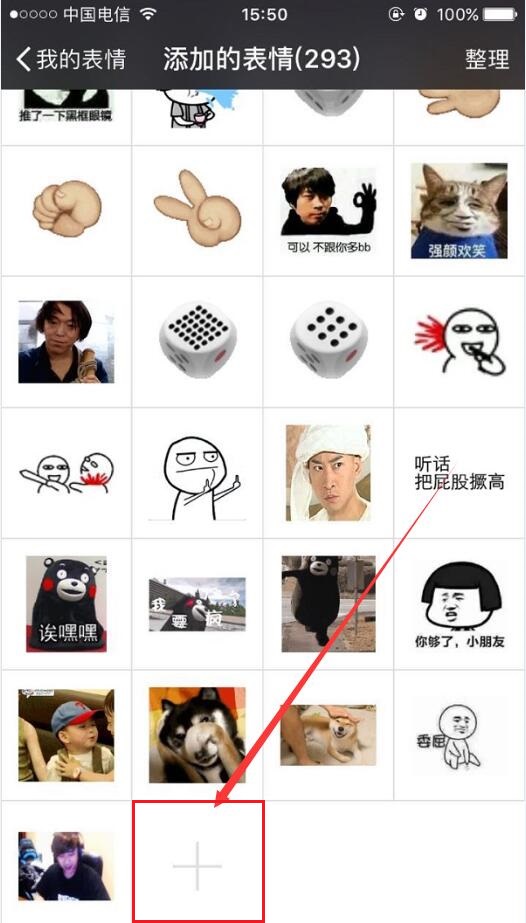The width and height of the screenshot is (526, 923).
Task: Open the 强颜欢笑 cat sticker
Action: [x=459, y=211]
